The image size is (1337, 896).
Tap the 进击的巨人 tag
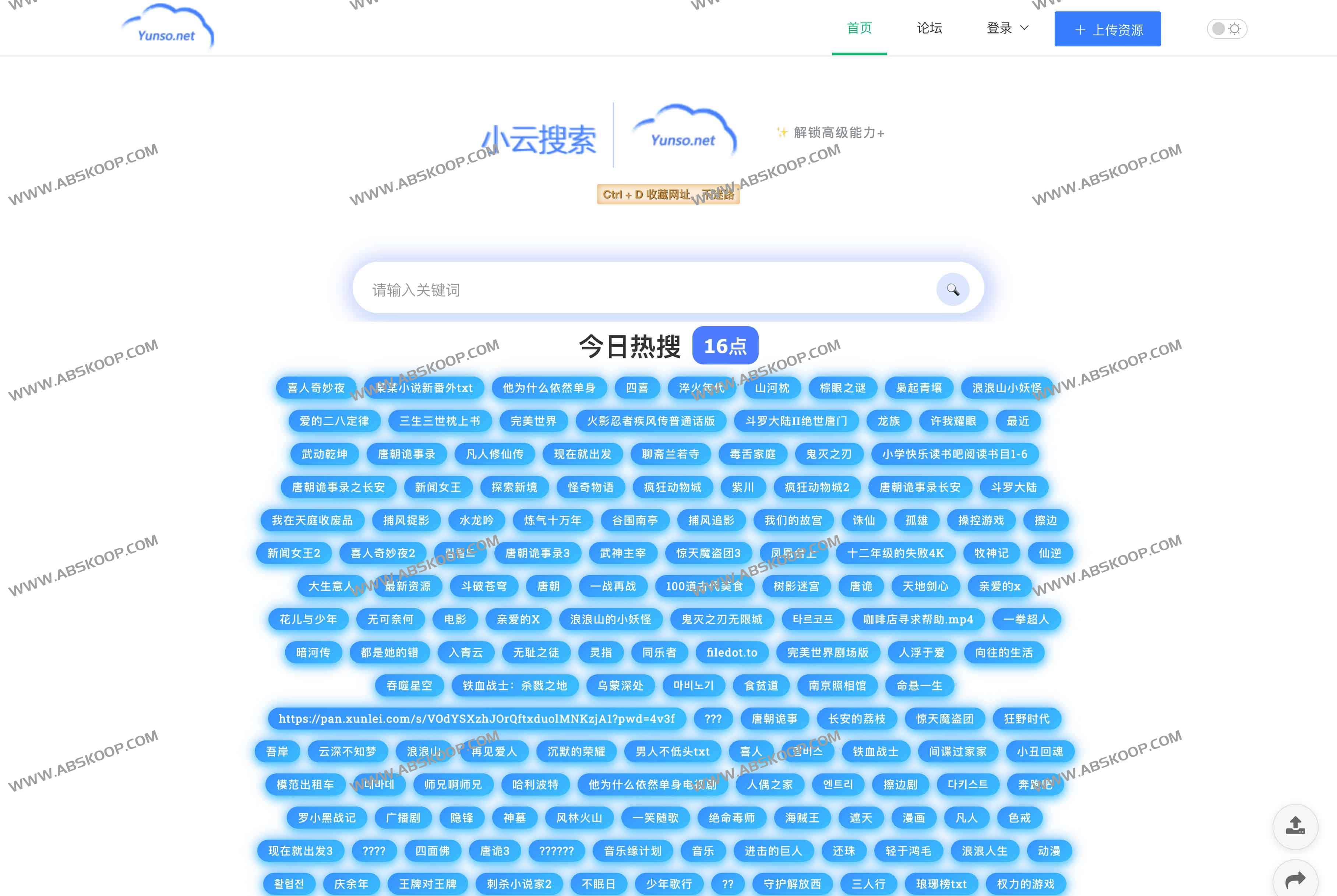(x=773, y=851)
